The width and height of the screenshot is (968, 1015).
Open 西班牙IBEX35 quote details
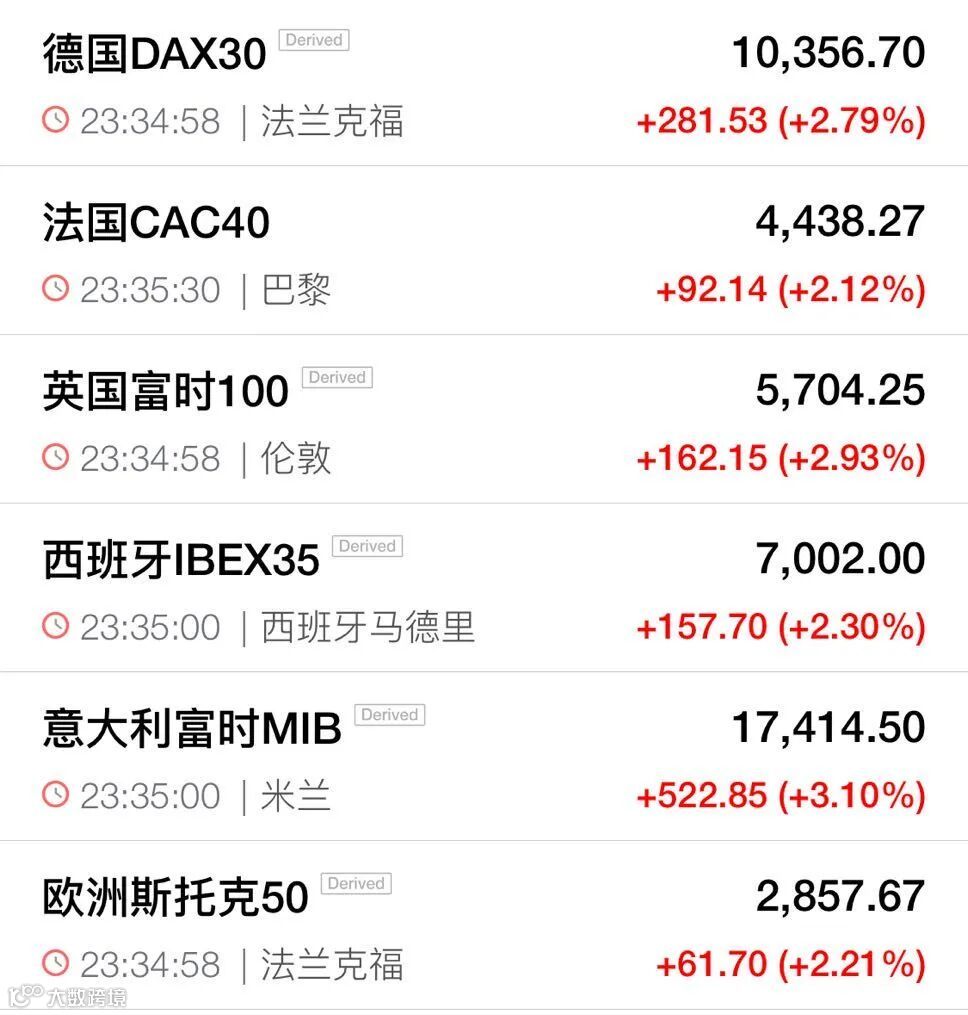[181, 560]
